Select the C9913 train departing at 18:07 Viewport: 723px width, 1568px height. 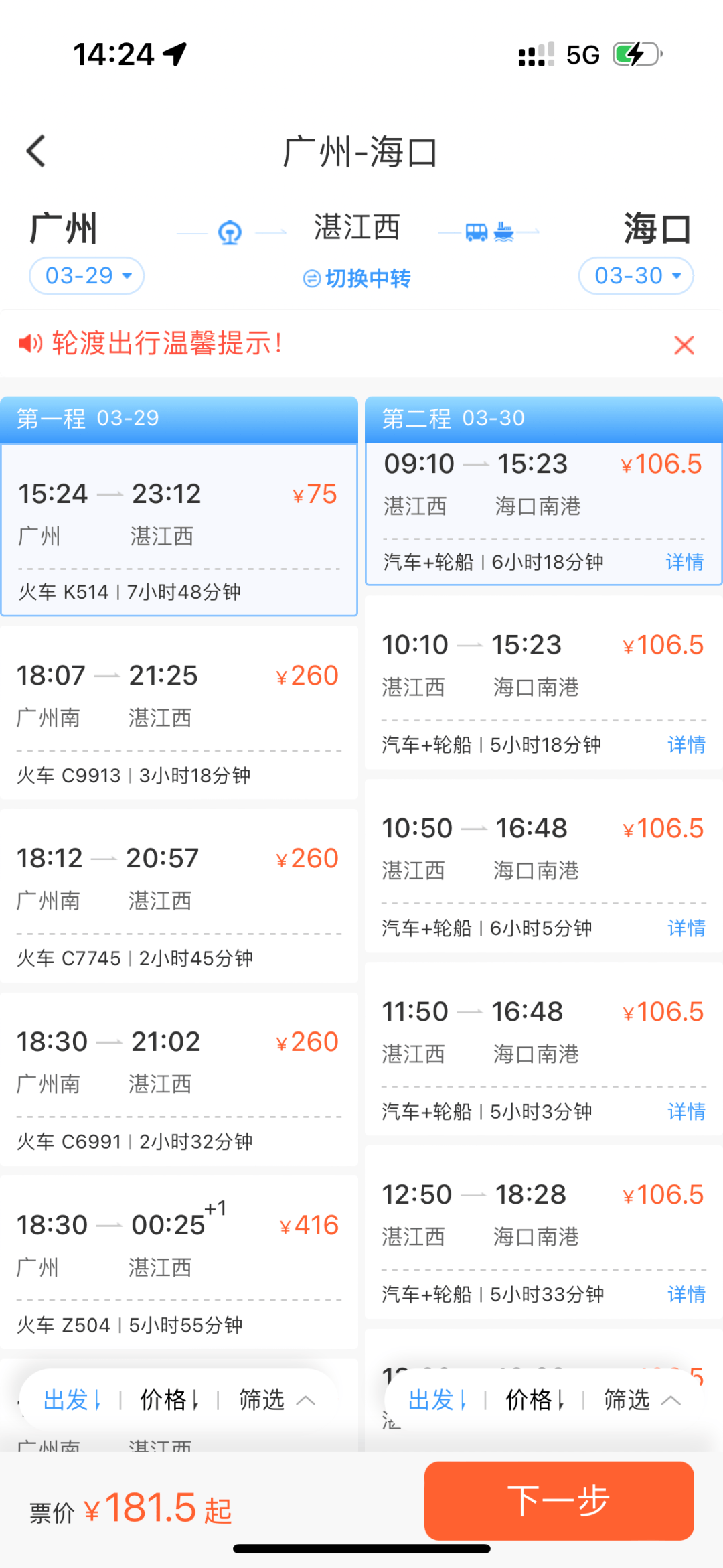click(179, 713)
